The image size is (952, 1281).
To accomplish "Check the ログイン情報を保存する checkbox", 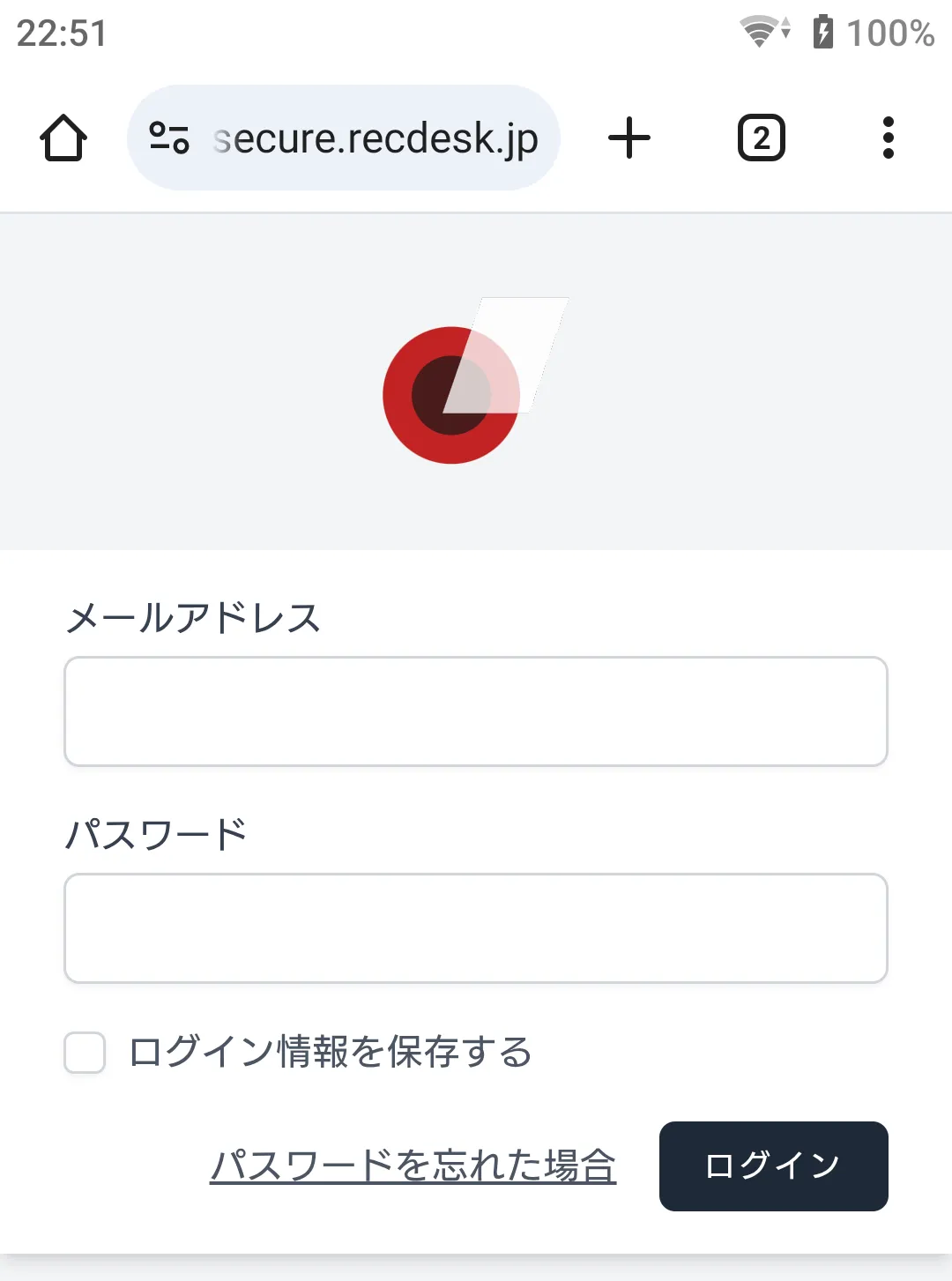I will pos(85,1053).
